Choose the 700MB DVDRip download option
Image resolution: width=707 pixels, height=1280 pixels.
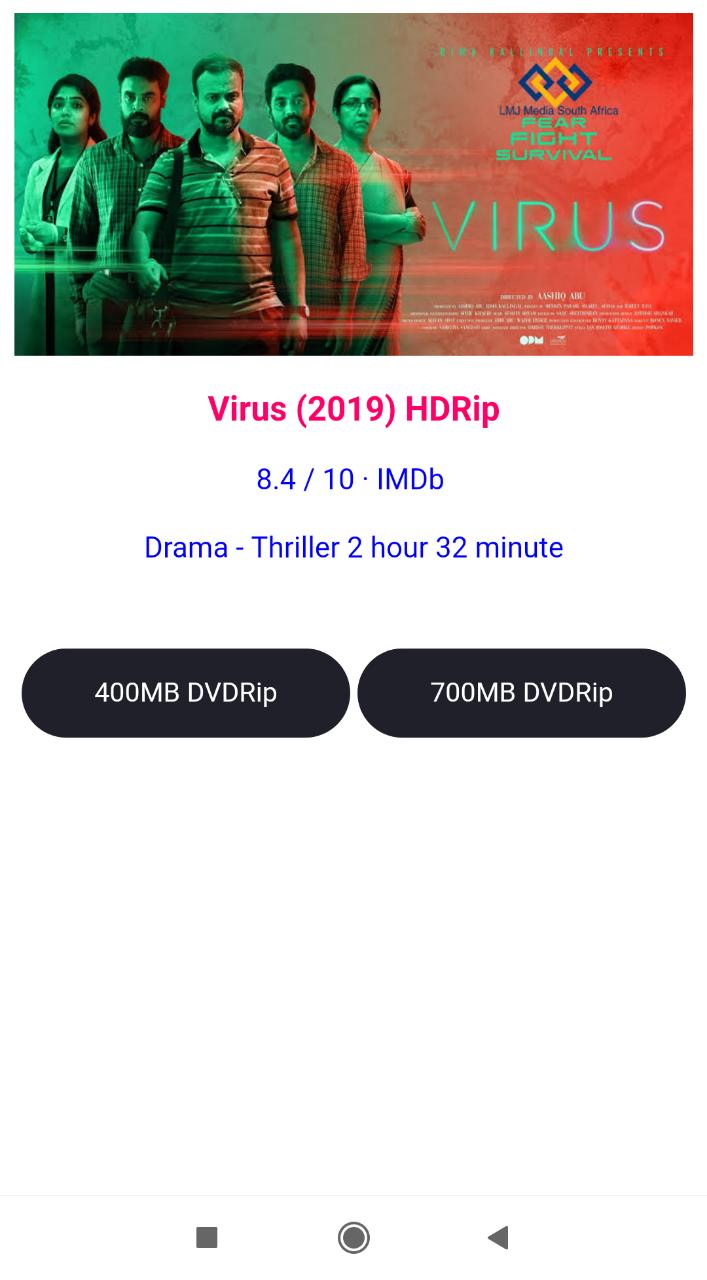coord(522,693)
